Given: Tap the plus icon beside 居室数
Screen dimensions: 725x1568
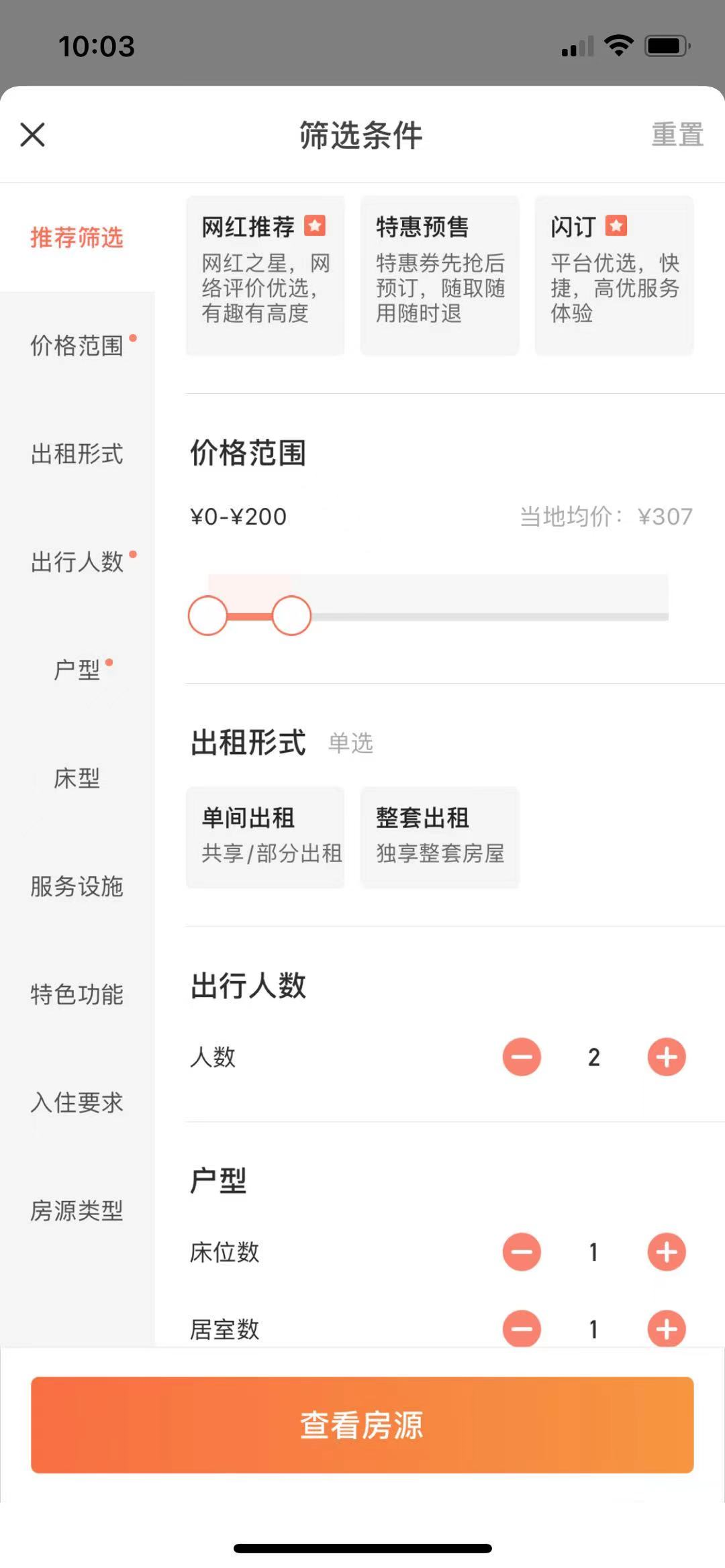Looking at the screenshot, I should click(667, 1328).
